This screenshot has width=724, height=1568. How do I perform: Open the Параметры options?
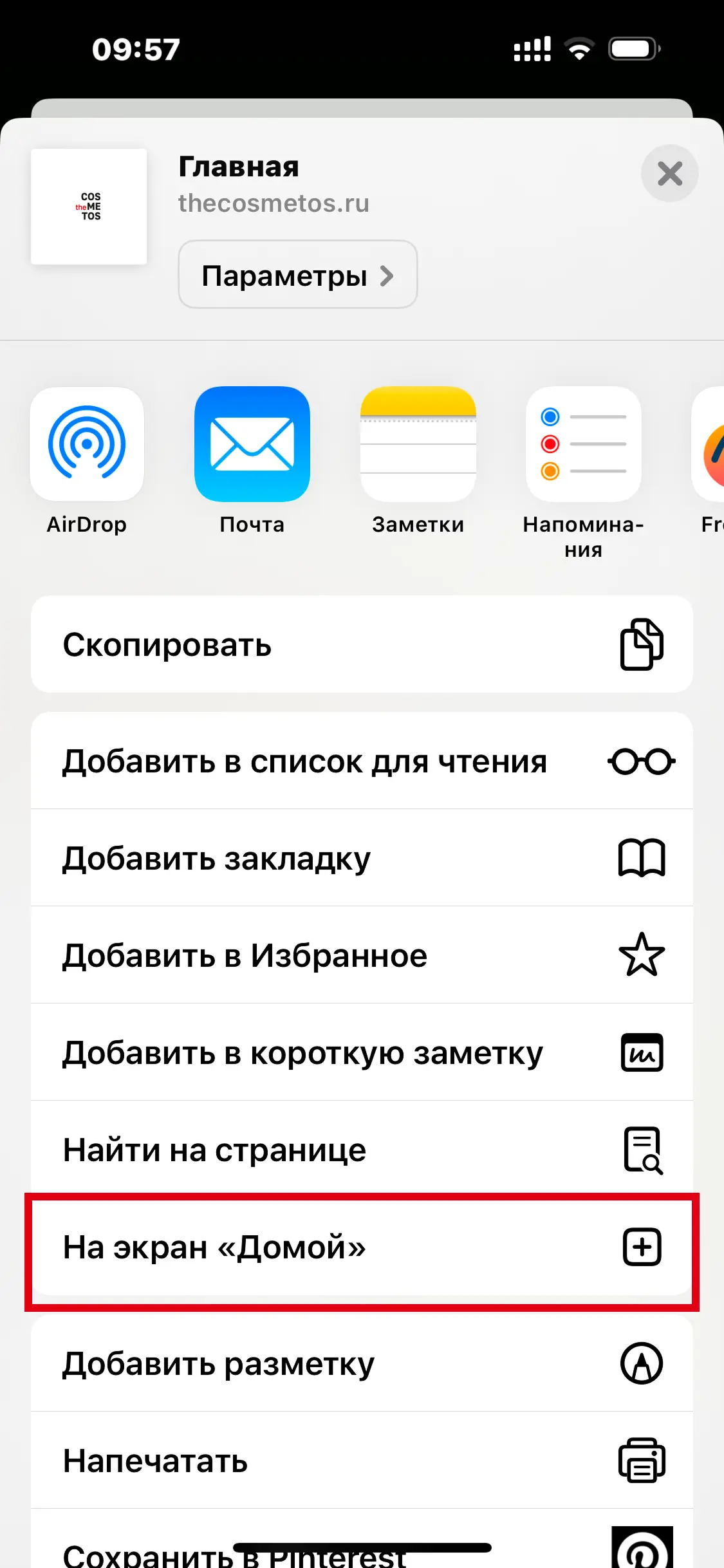tap(297, 275)
